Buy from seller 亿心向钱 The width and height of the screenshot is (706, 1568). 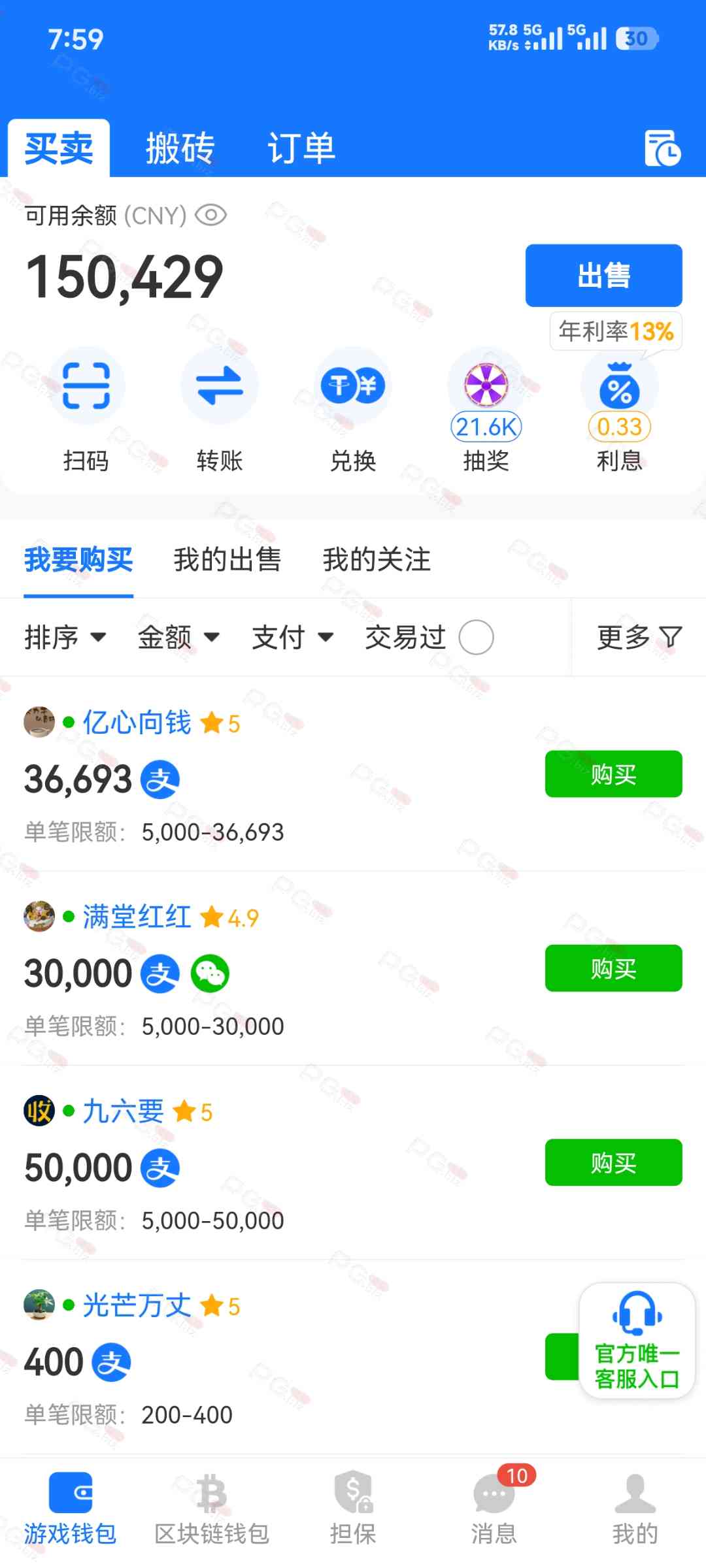click(x=613, y=774)
